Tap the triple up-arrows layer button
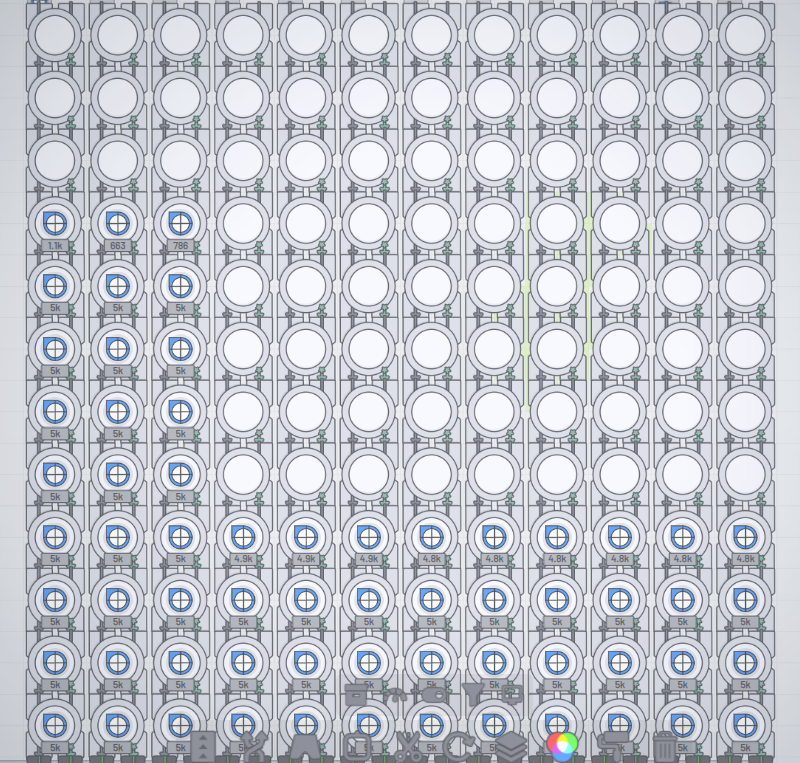 coord(203,746)
